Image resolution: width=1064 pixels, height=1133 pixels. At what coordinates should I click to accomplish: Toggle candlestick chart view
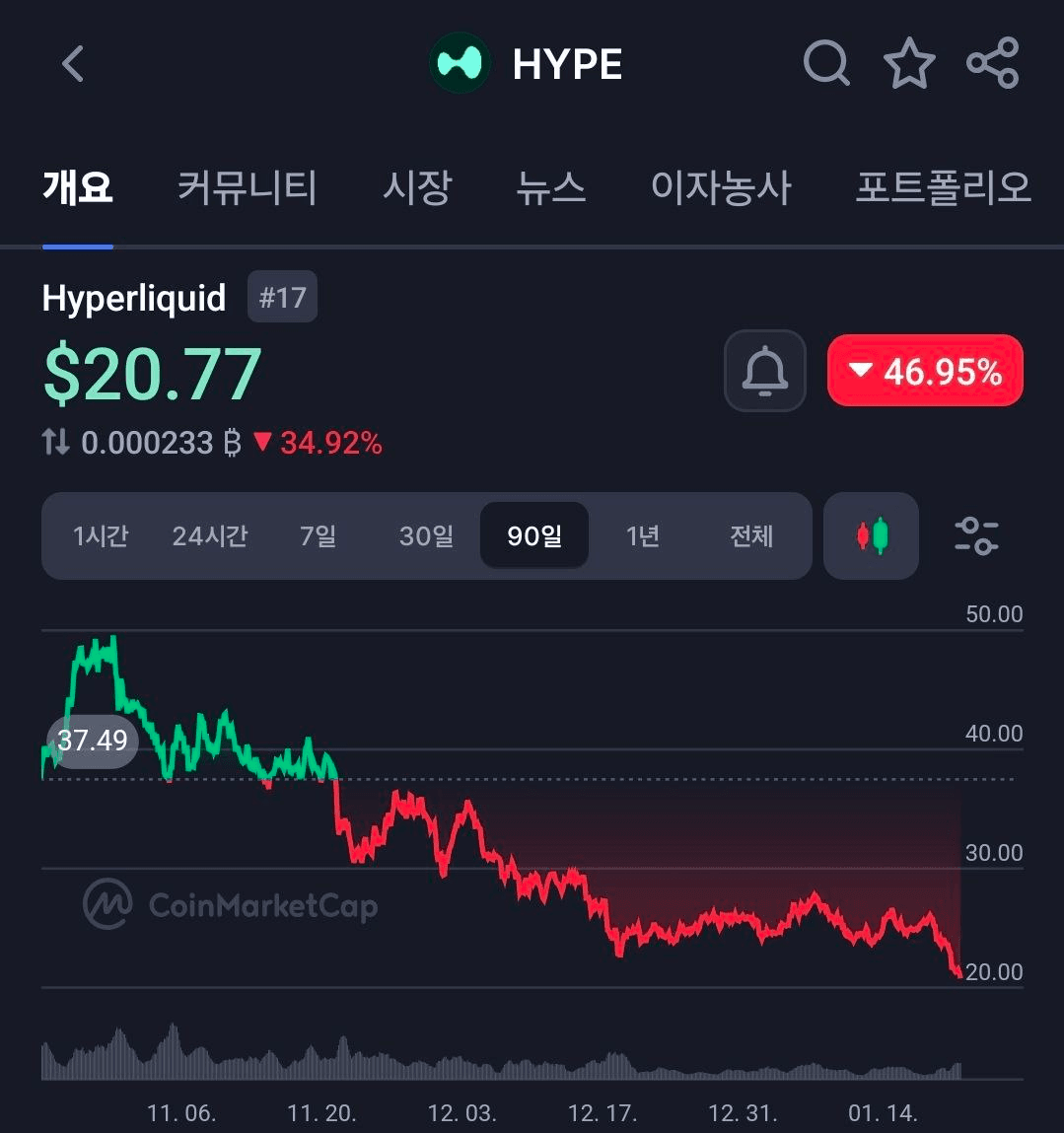click(871, 536)
